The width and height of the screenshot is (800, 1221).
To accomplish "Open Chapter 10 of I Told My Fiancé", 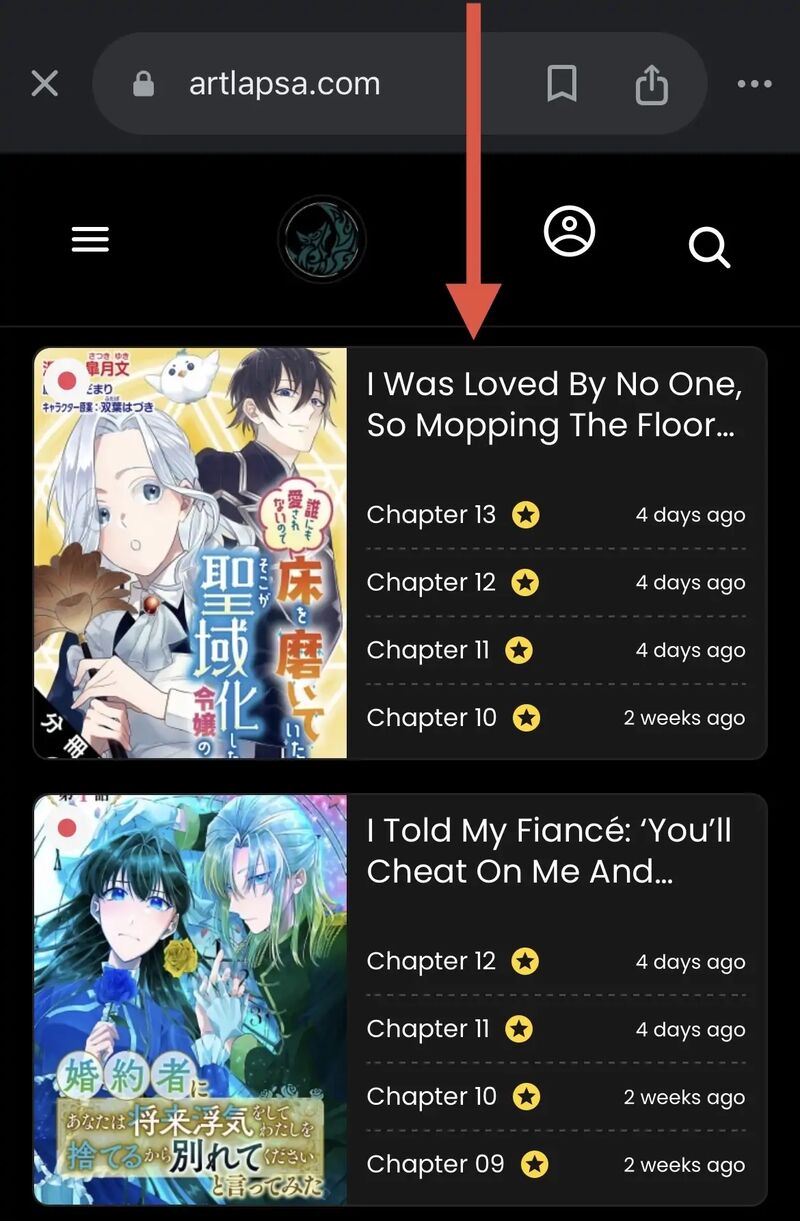I will [x=431, y=1096].
